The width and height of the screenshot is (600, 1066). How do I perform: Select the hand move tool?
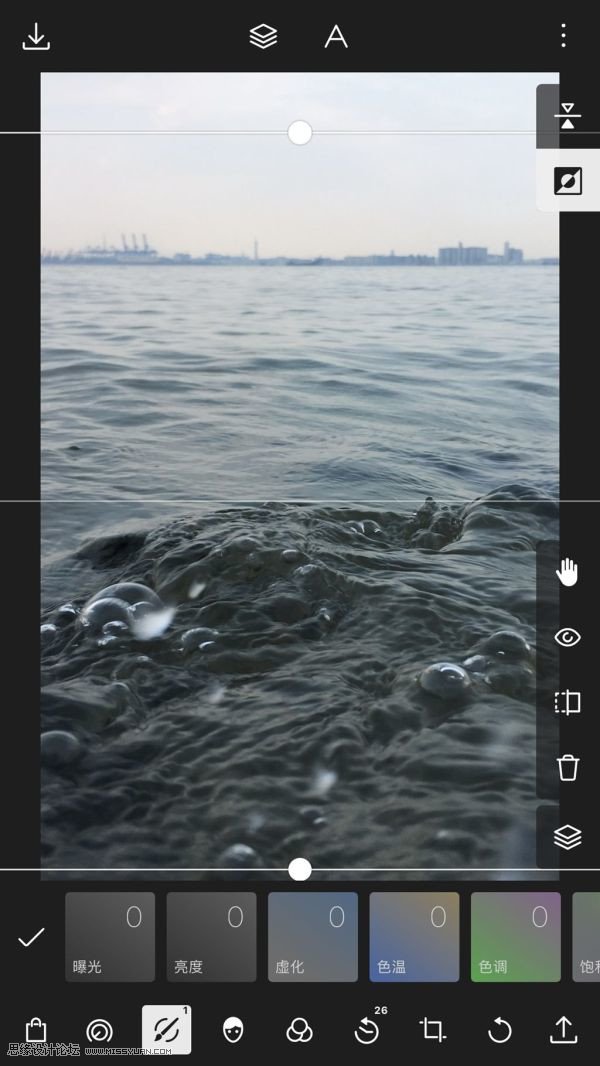(x=567, y=573)
